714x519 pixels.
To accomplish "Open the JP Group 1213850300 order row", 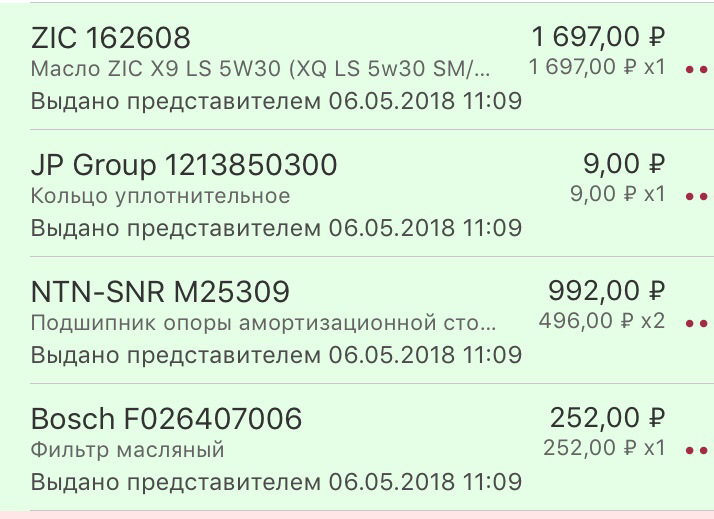I will click(300, 194).
